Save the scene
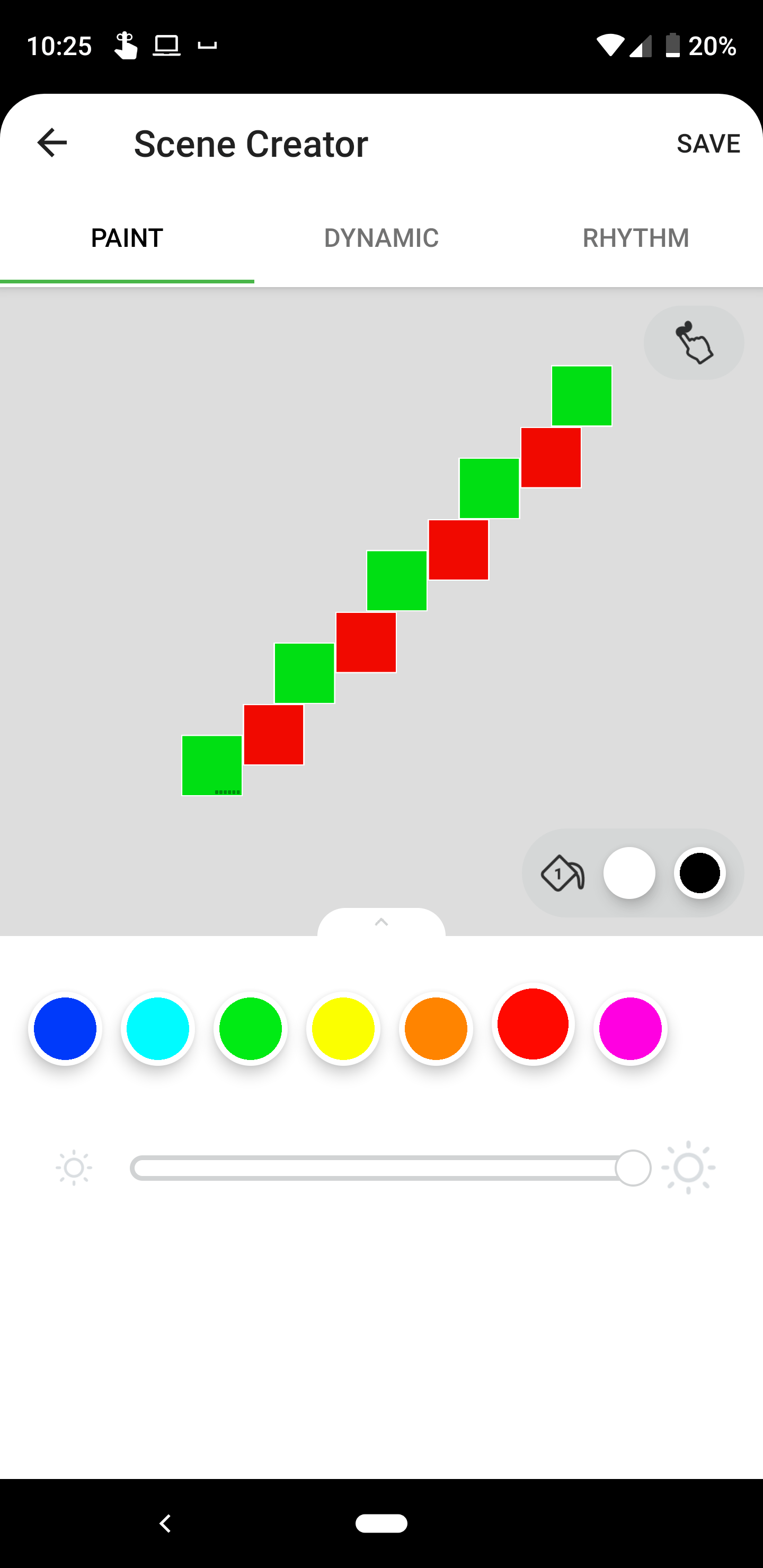Image resolution: width=763 pixels, height=1568 pixels. coord(708,144)
